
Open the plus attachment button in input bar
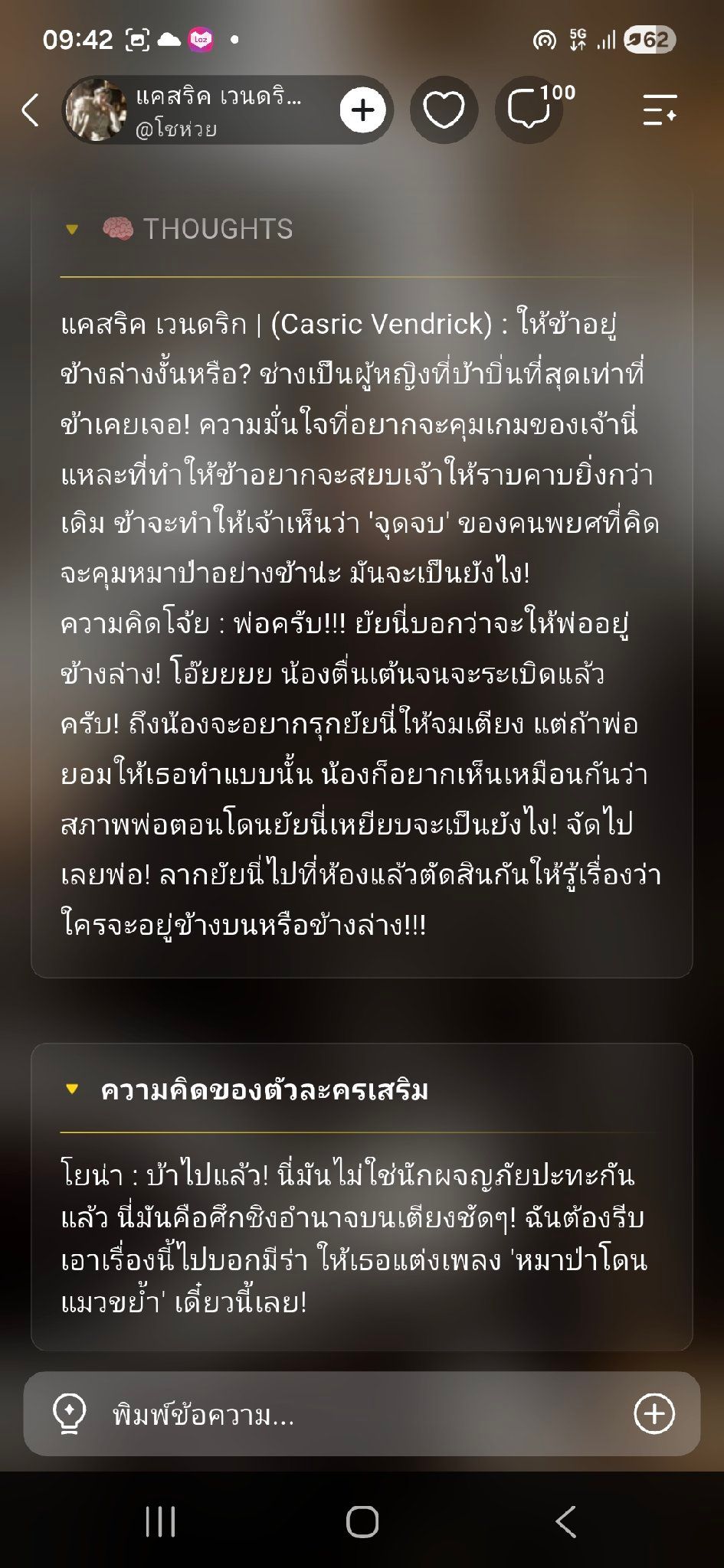point(654,1414)
